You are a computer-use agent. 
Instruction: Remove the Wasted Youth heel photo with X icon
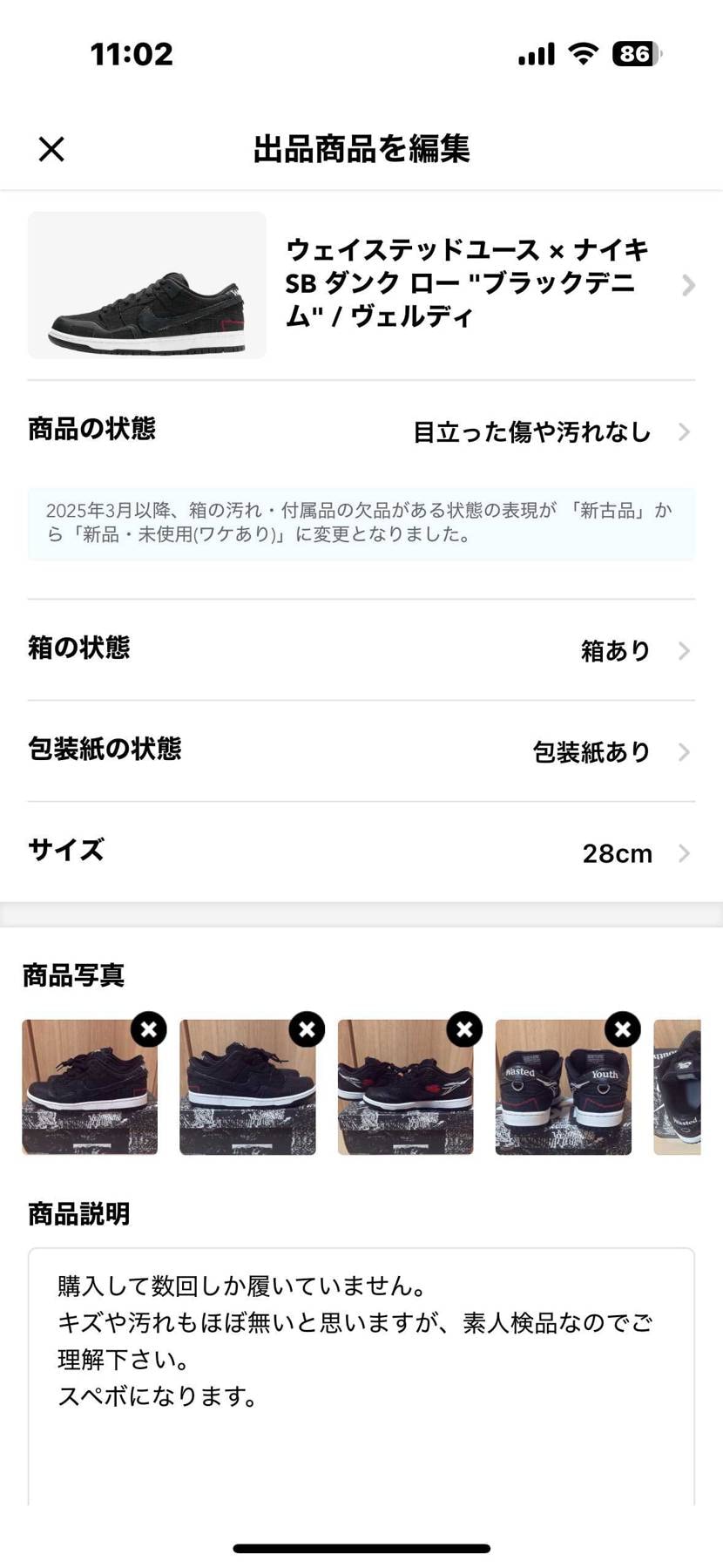(622, 1029)
